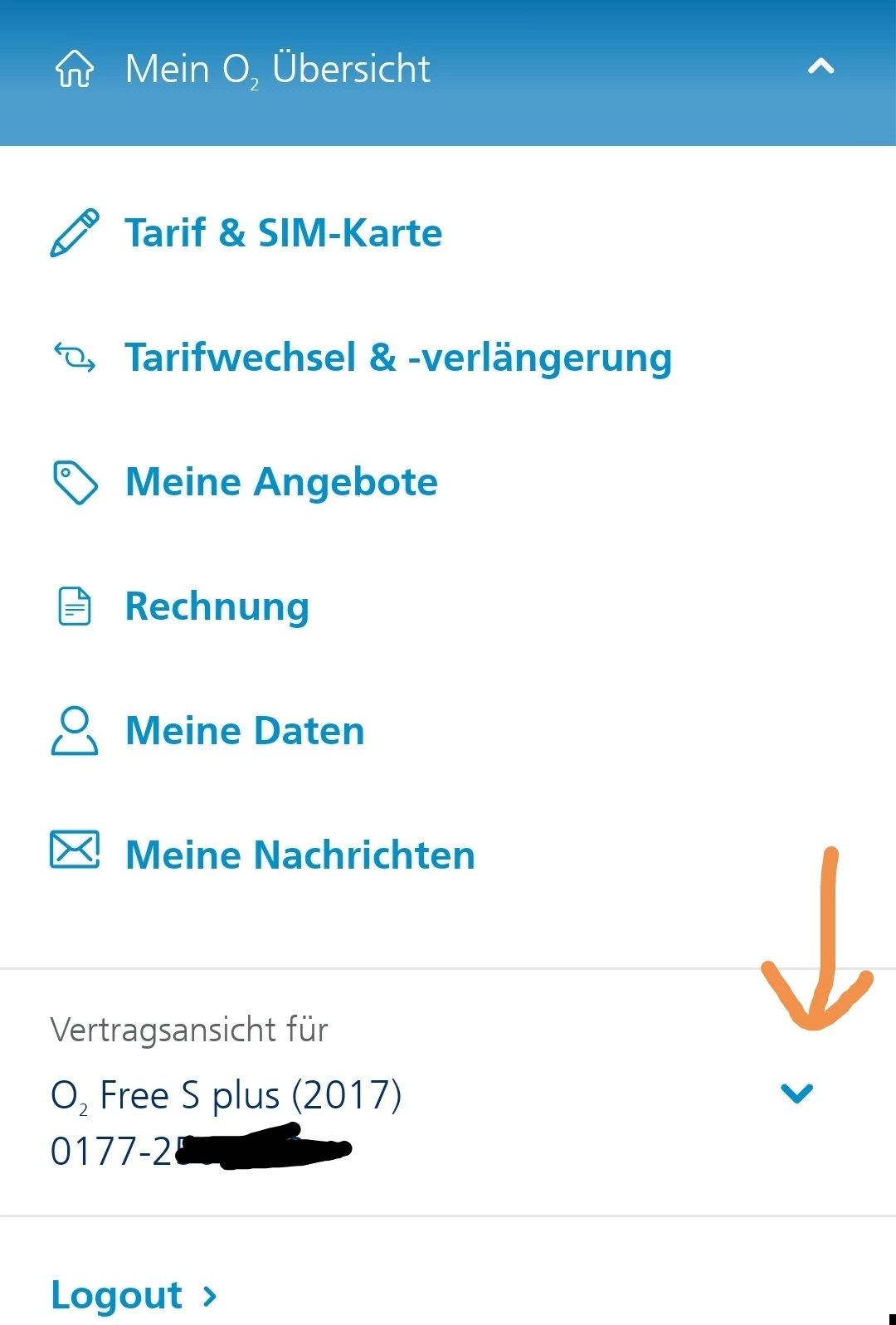This screenshot has height=1325, width=896.
Task: Check Meine Nachrichten
Action: [299, 855]
